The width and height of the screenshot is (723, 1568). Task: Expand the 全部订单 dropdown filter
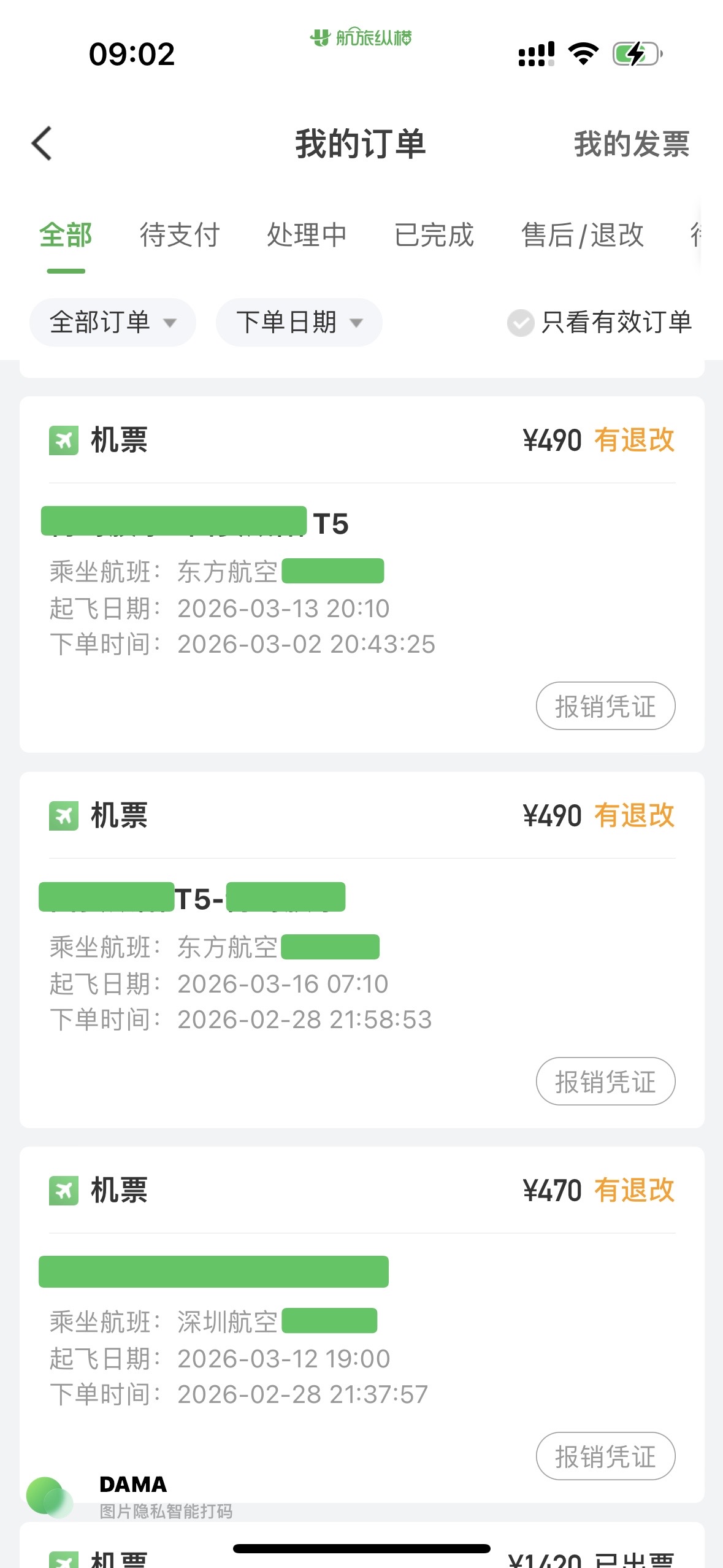click(113, 322)
